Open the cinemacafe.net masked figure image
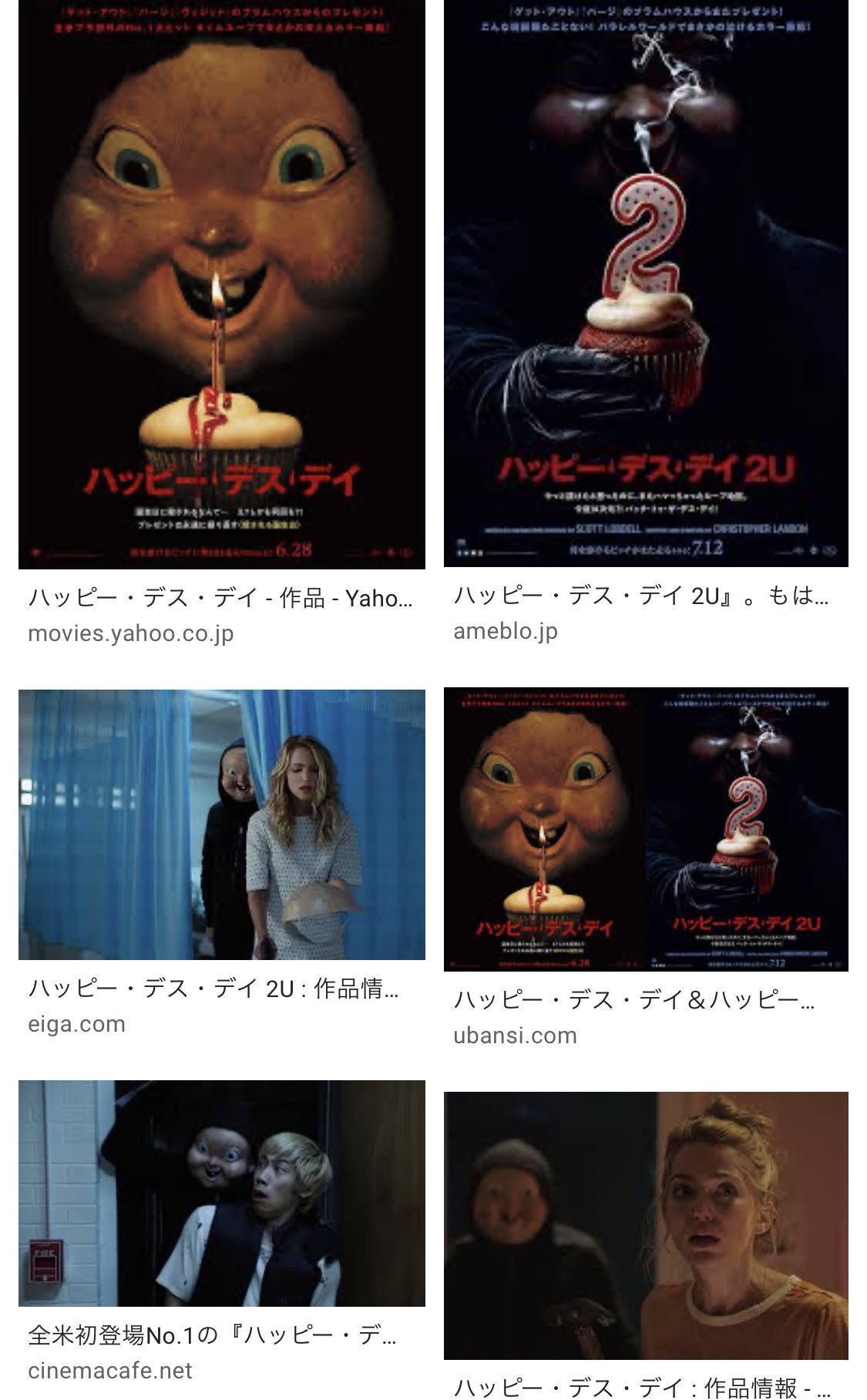 tap(222, 1194)
